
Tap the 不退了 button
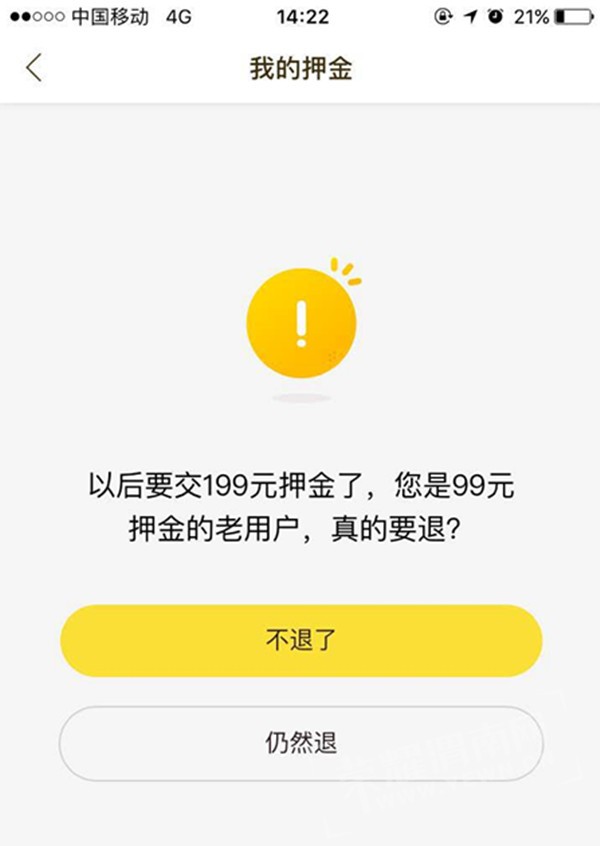click(300, 641)
